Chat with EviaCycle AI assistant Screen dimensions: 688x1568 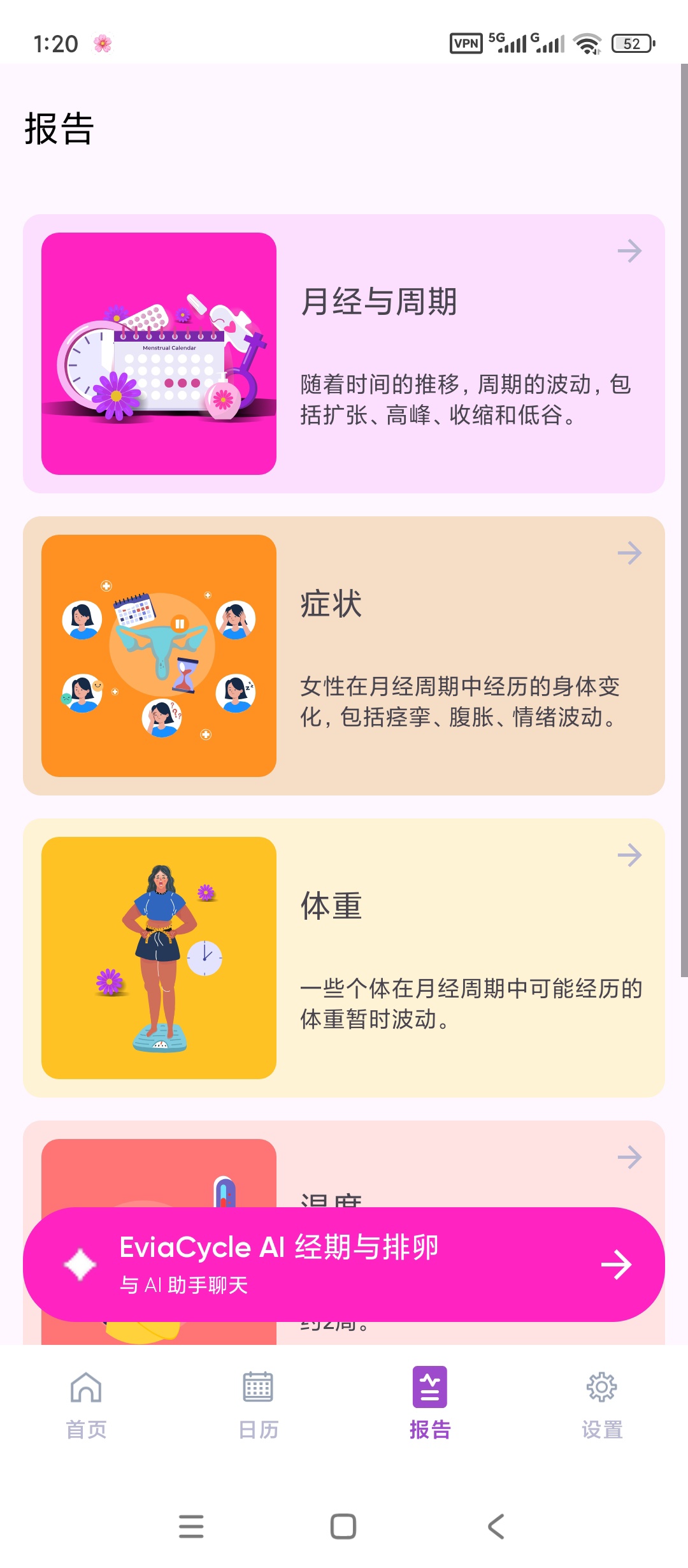344,1265
